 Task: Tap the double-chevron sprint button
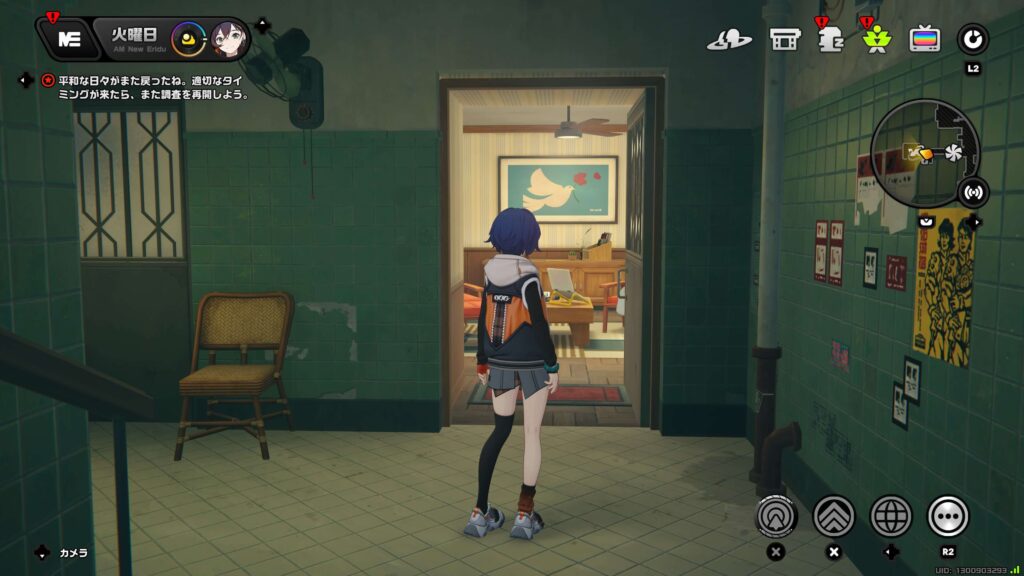[x=833, y=516]
